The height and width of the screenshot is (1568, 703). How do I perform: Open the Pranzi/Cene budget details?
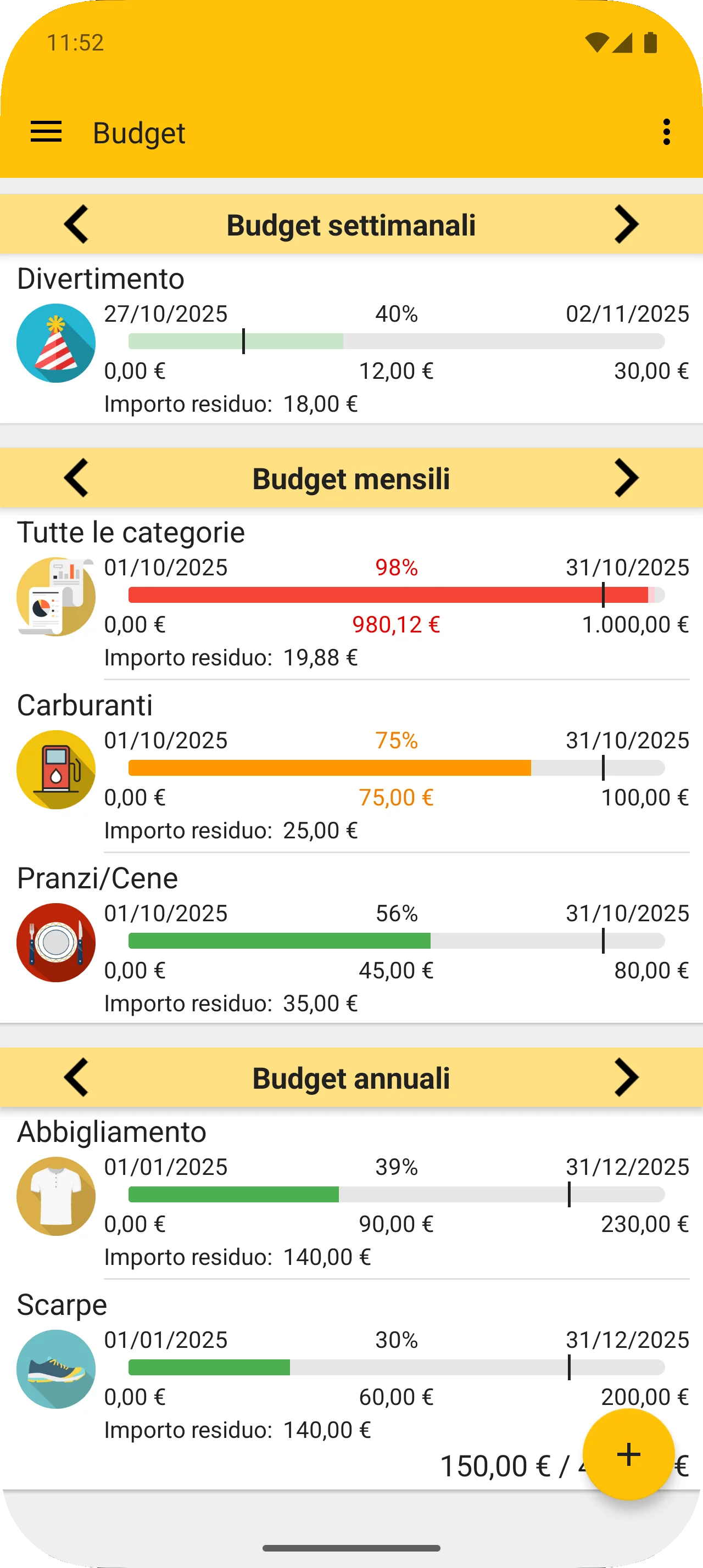click(x=351, y=941)
